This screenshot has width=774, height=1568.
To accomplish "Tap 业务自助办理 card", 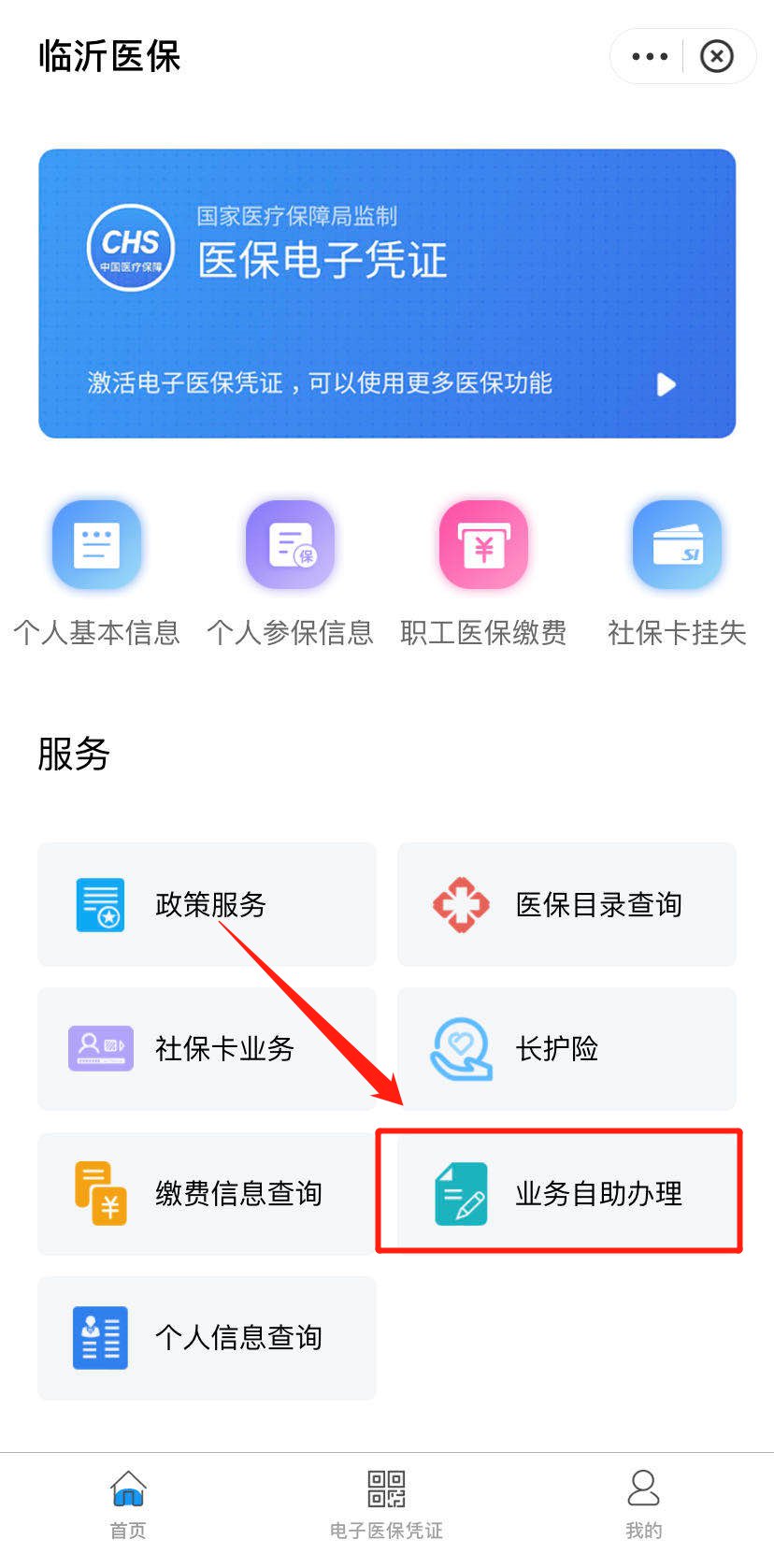I will tap(566, 1193).
